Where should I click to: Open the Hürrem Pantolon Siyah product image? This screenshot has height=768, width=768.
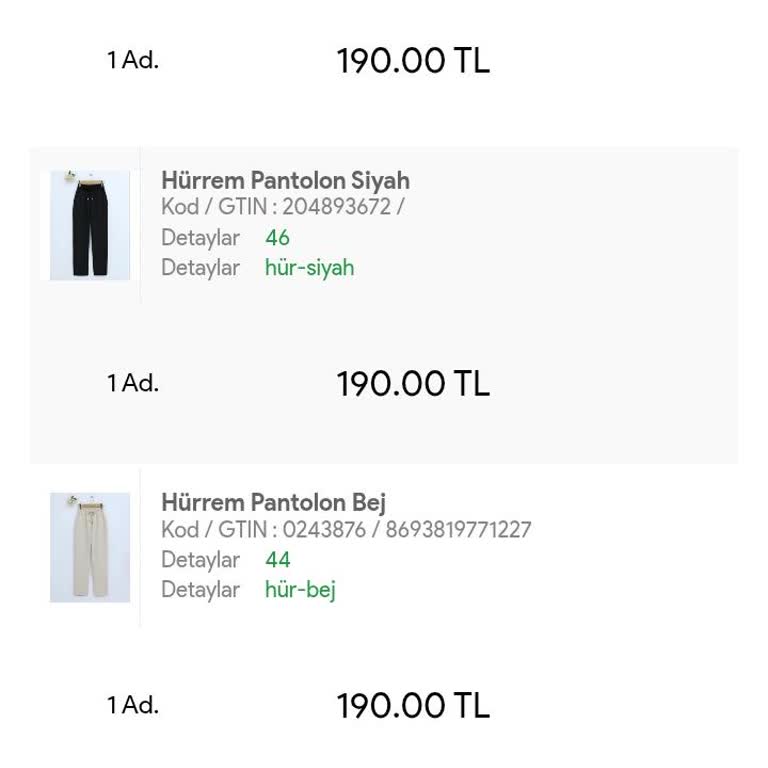coord(90,226)
